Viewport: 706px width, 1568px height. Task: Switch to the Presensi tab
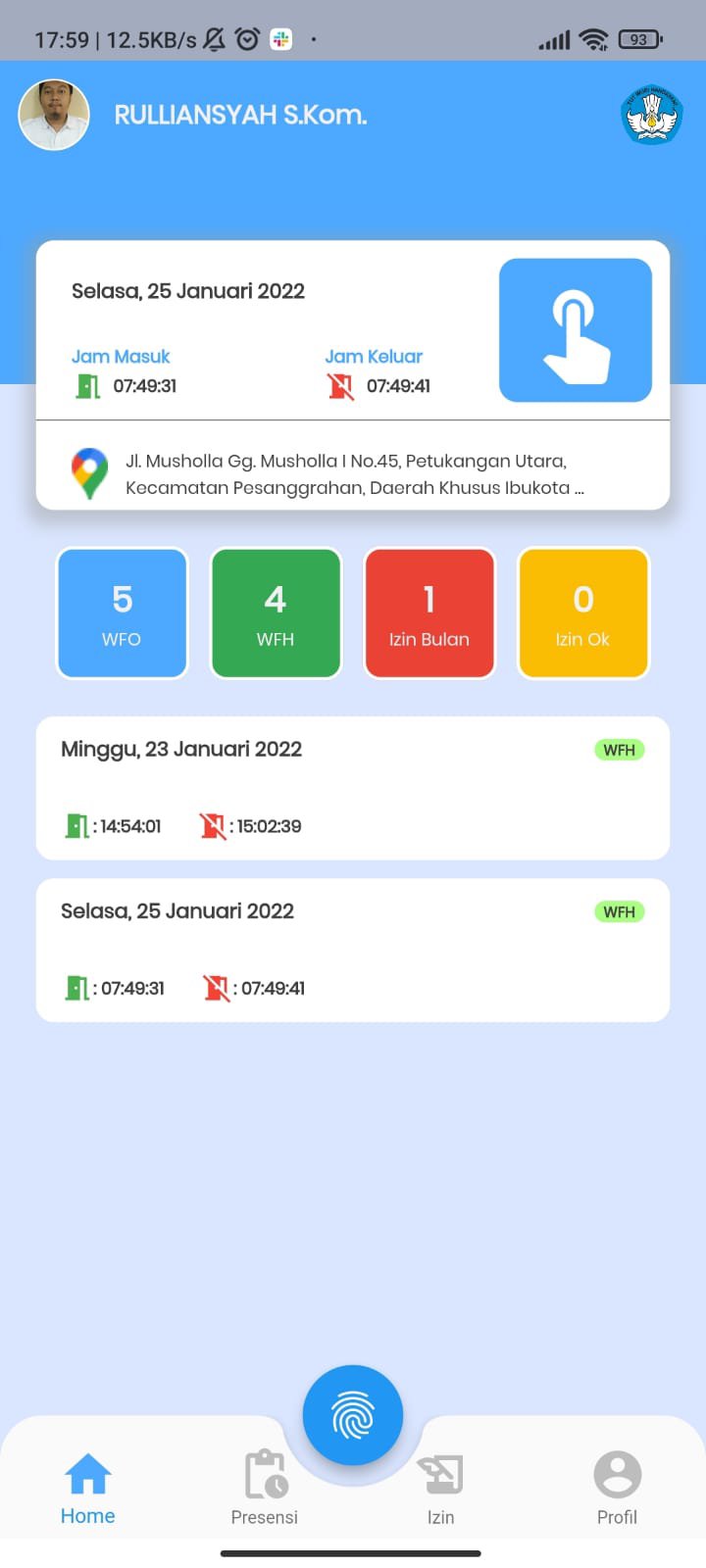265,1488
